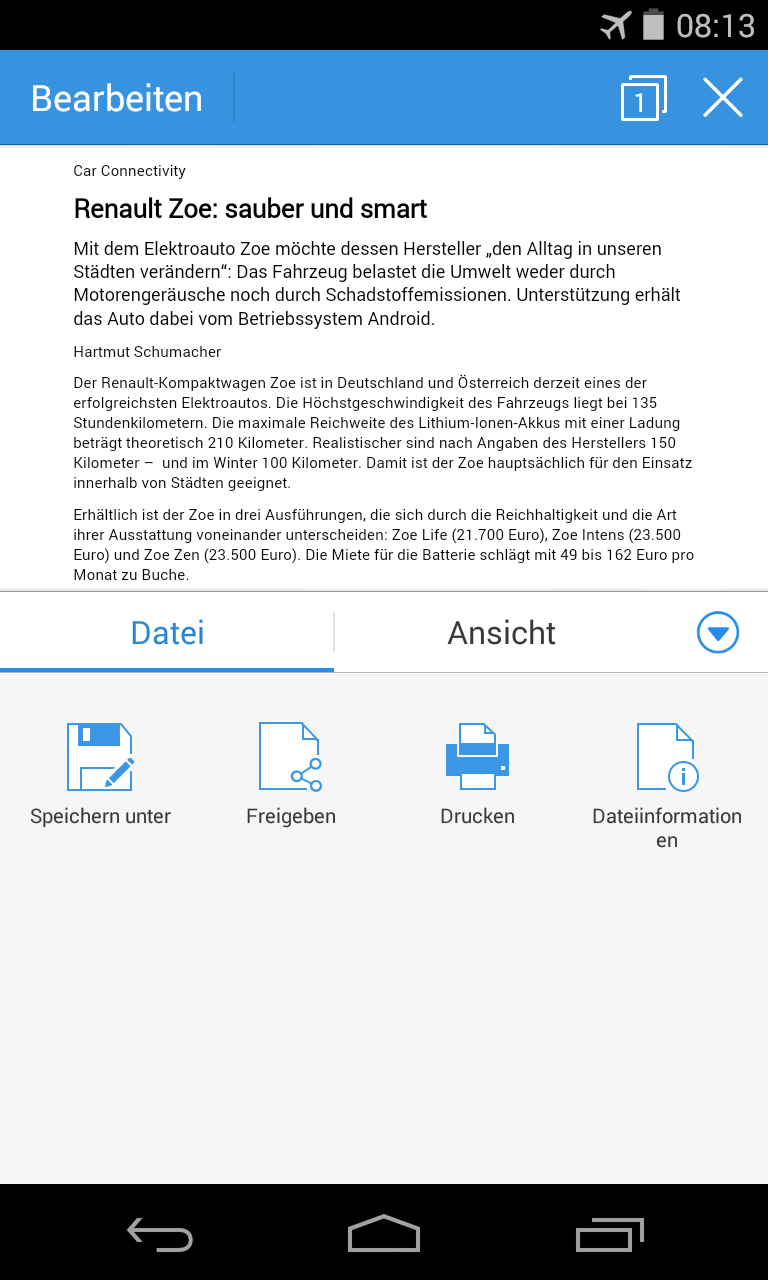Choose Speichern unter

click(100, 774)
